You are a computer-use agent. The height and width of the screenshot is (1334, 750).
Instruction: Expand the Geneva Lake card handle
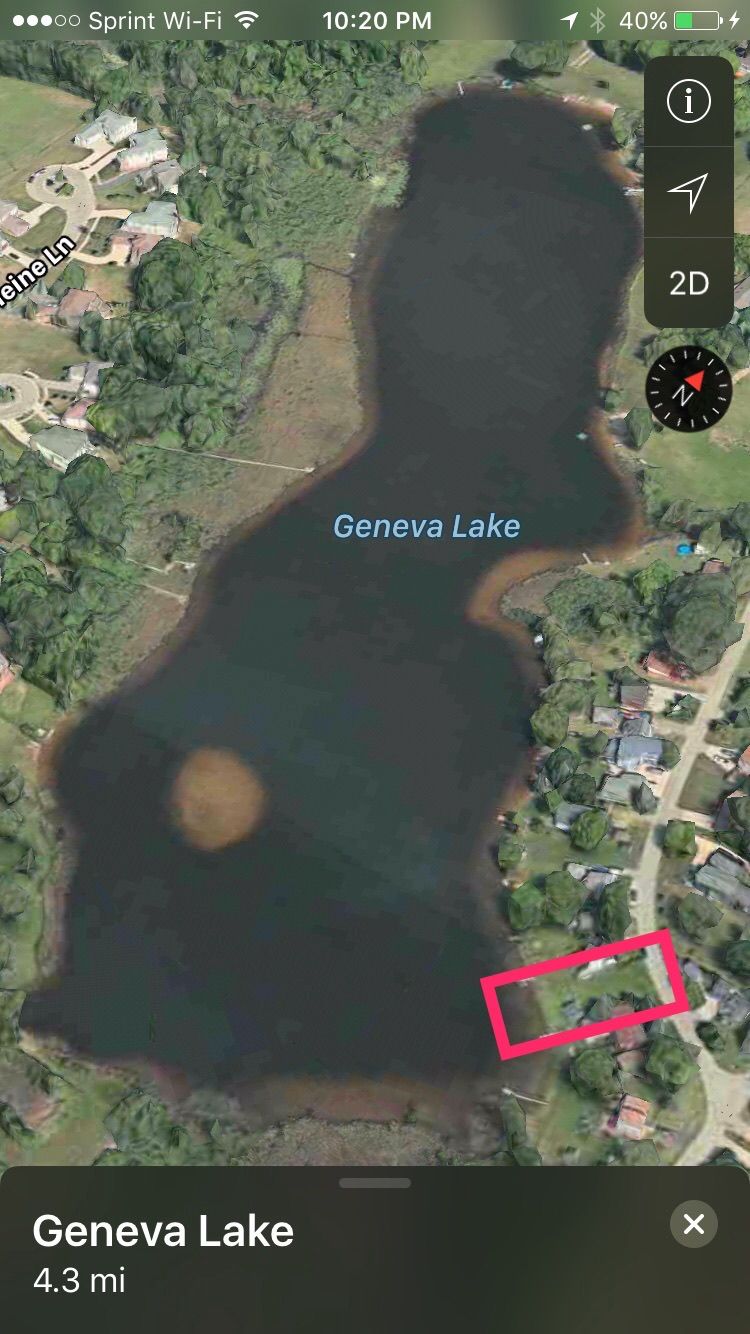(x=375, y=1183)
